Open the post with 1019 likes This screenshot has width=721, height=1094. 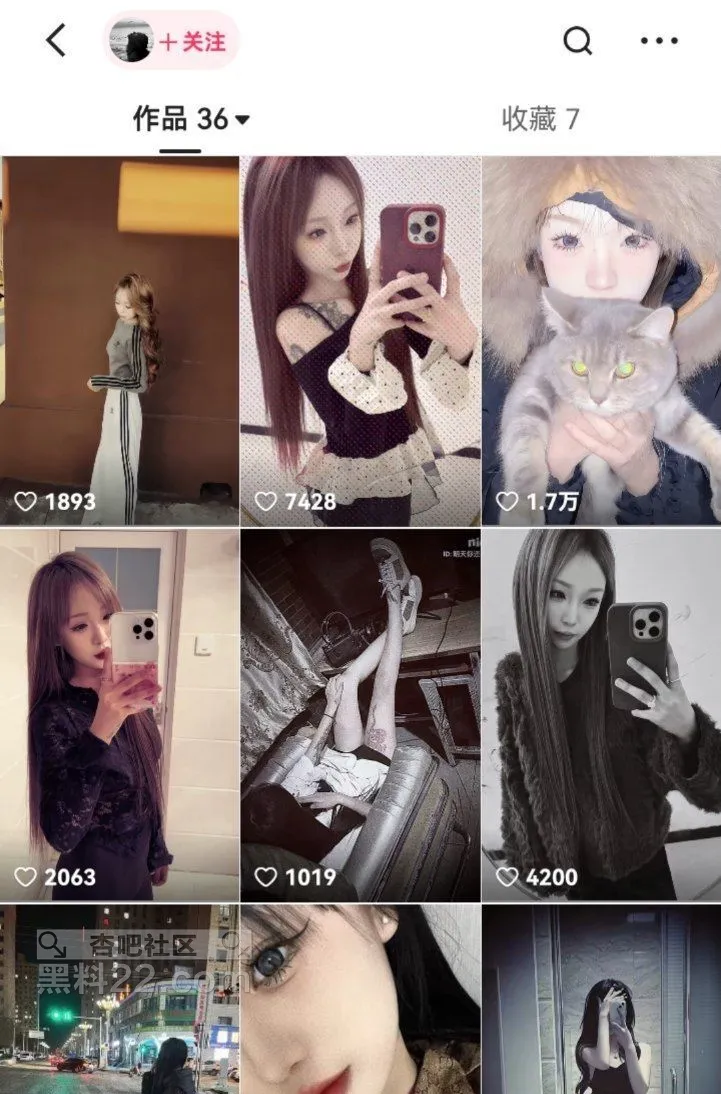click(360, 715)
